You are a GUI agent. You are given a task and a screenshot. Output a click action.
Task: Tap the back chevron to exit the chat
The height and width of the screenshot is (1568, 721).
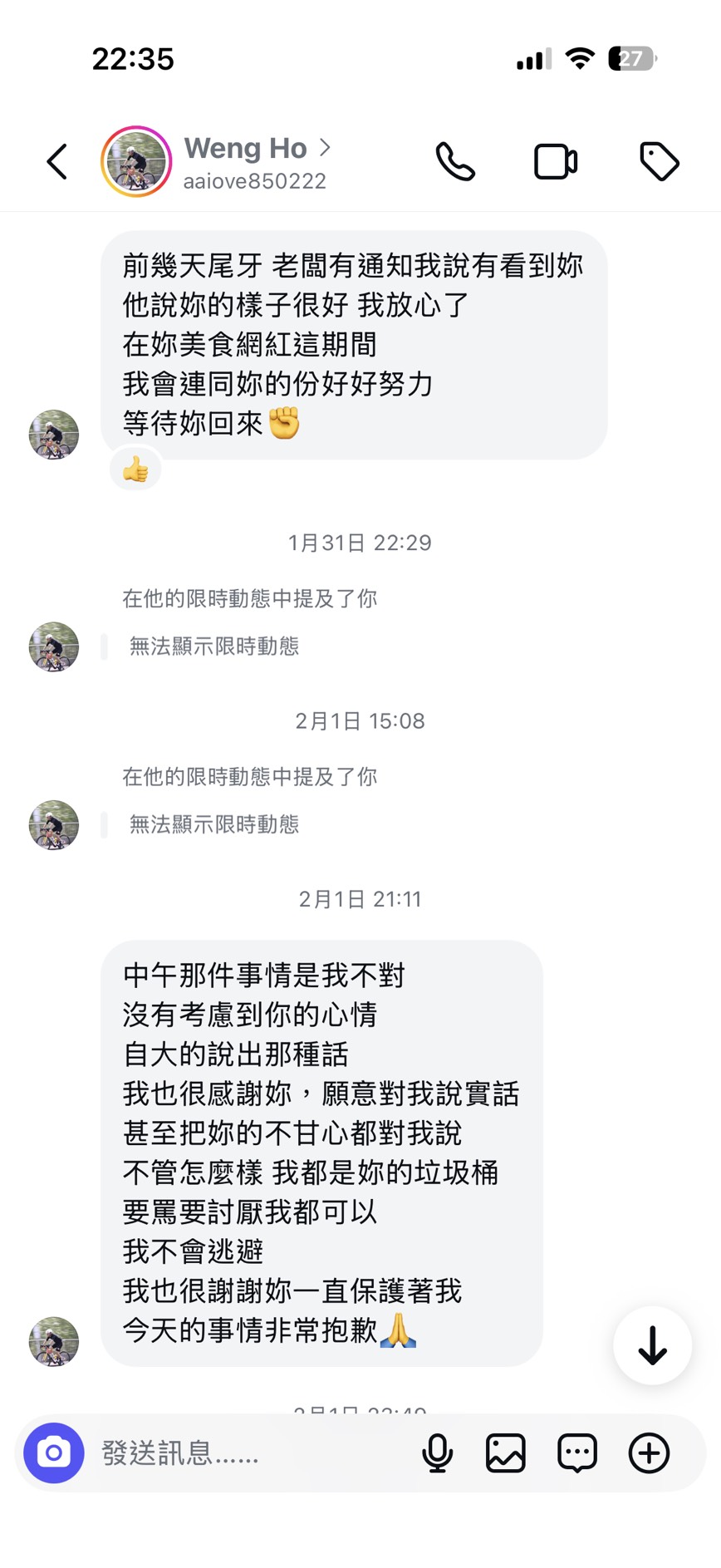coord(56,161)
